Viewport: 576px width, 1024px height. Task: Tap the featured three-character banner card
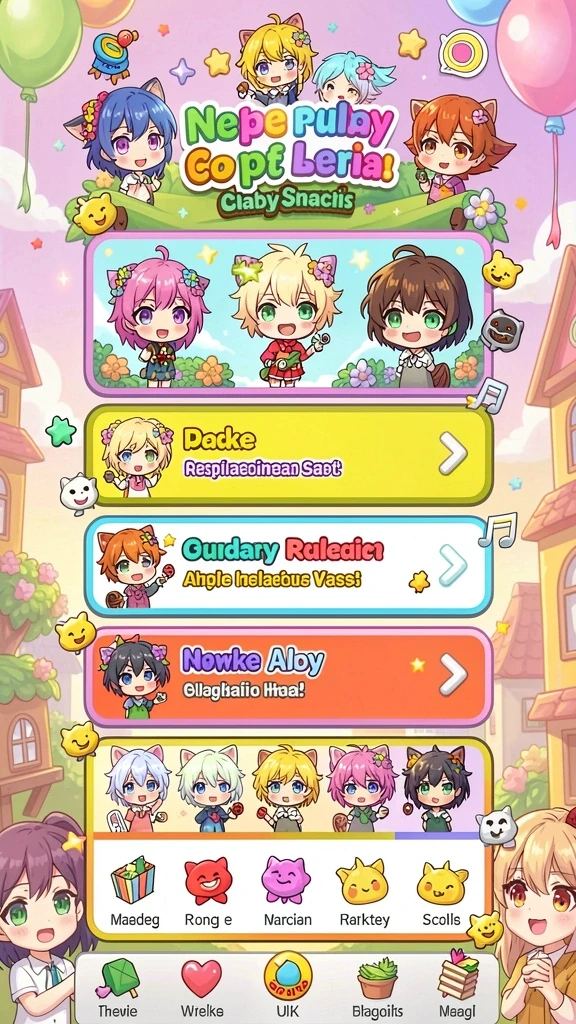click(x=288, y=315)
